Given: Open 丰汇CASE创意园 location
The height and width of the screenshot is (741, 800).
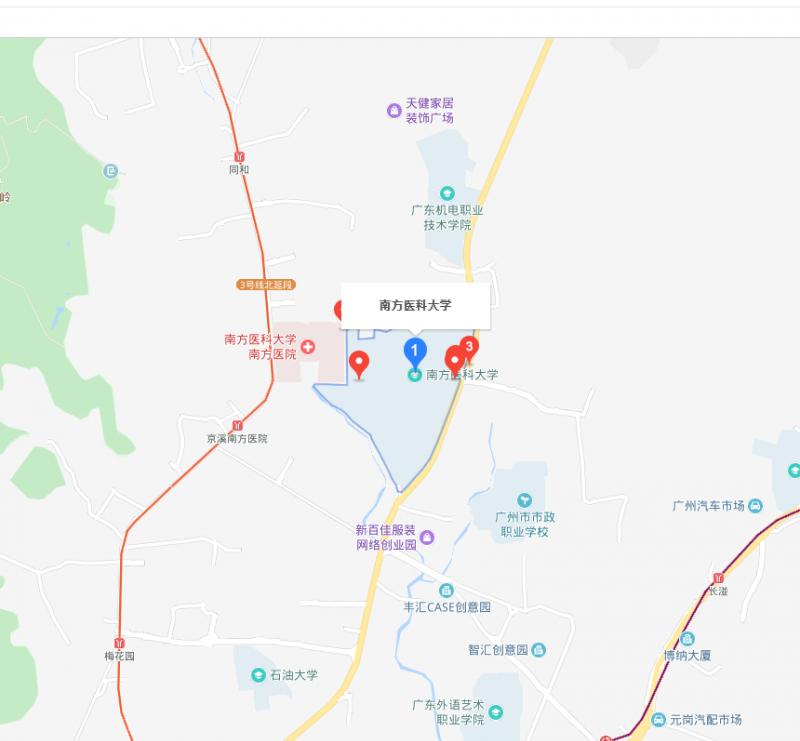Looking at the screenshot, I should 446,591.
